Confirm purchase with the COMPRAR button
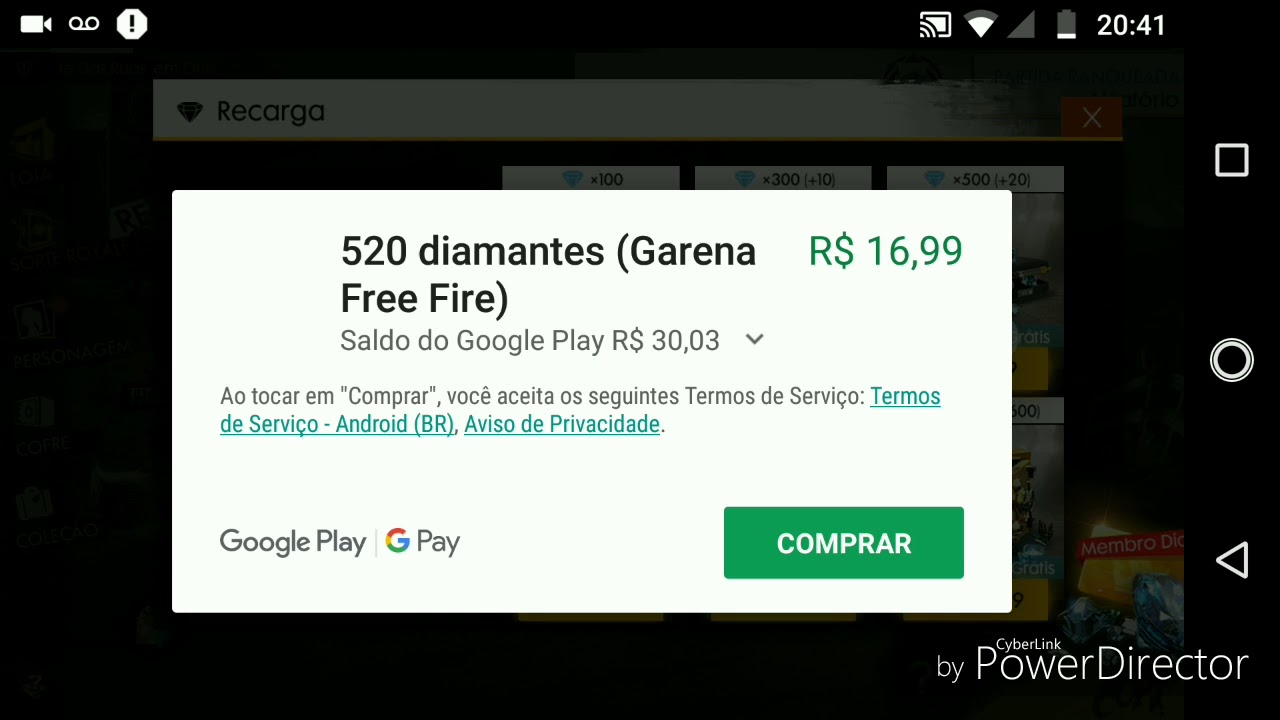 click(x=843, y=543)
